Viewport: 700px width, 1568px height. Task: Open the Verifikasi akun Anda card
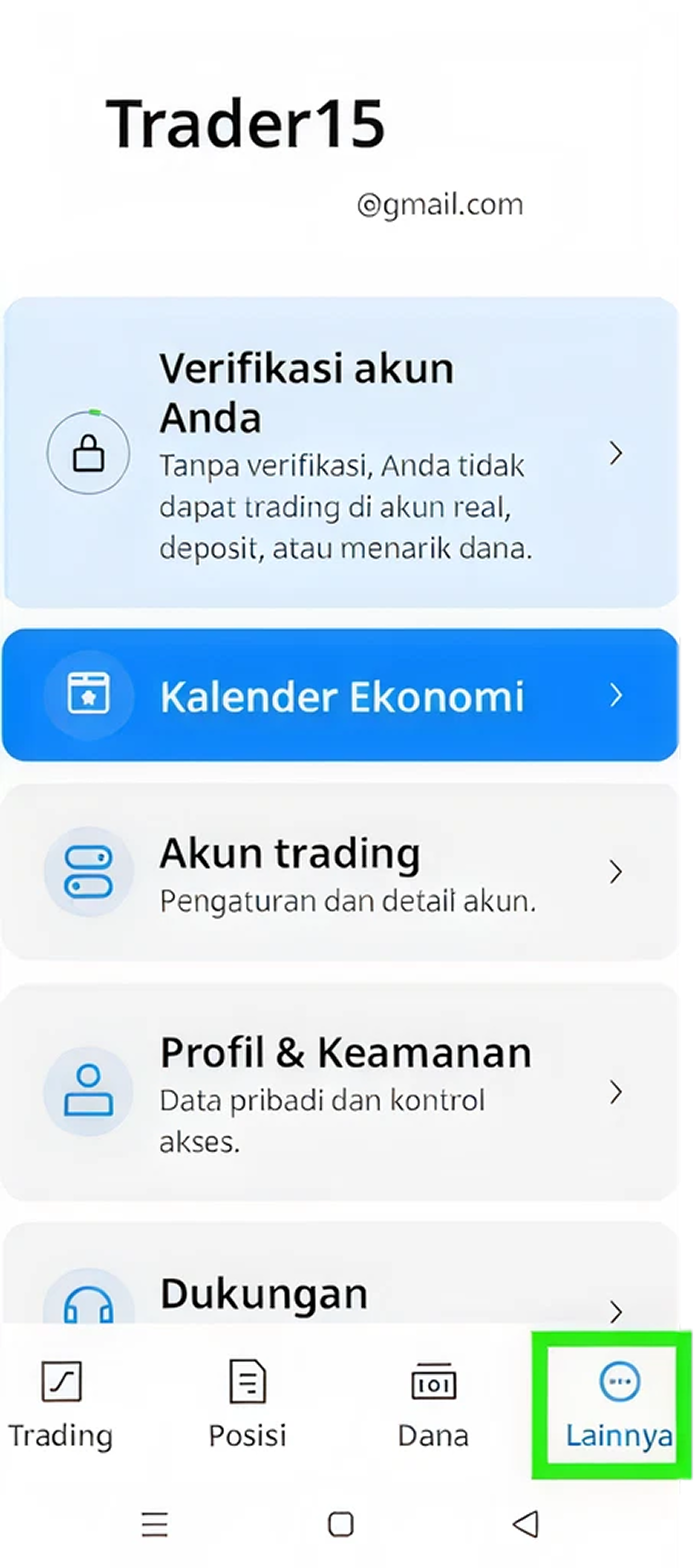[x=341, y=453]
